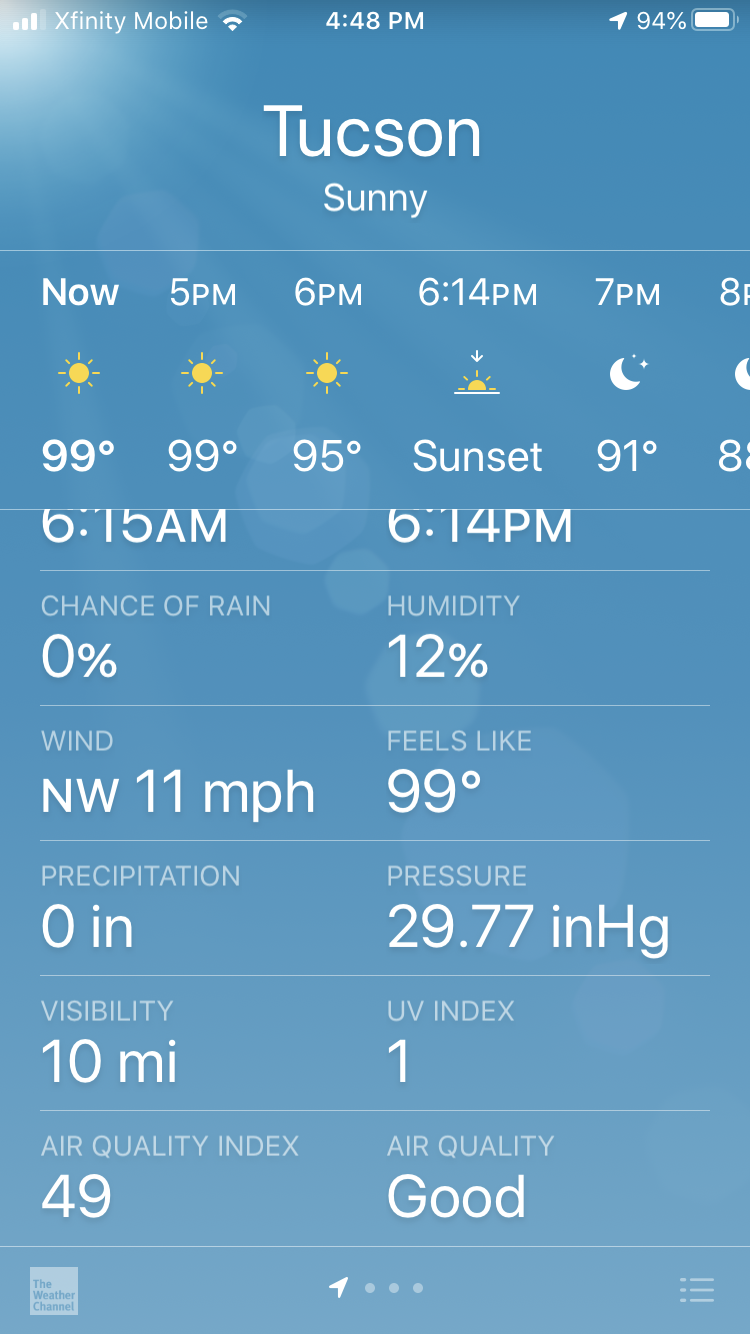Tap the location page indicator dots
The height and width of the screenshot is (1334, 750).
pyautogui.click(x=376, y=1288)
